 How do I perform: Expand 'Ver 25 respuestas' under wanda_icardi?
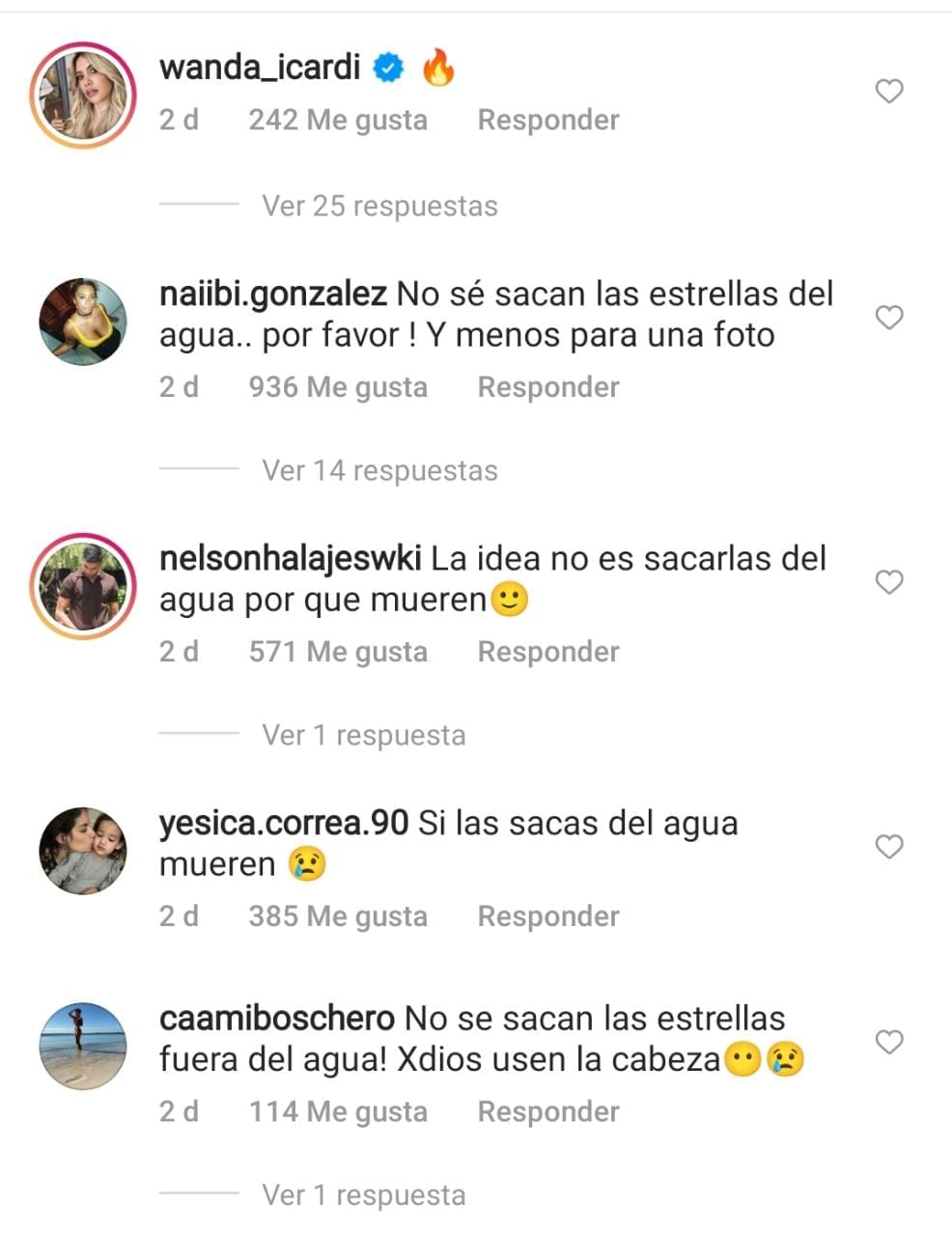click(379, 207)
